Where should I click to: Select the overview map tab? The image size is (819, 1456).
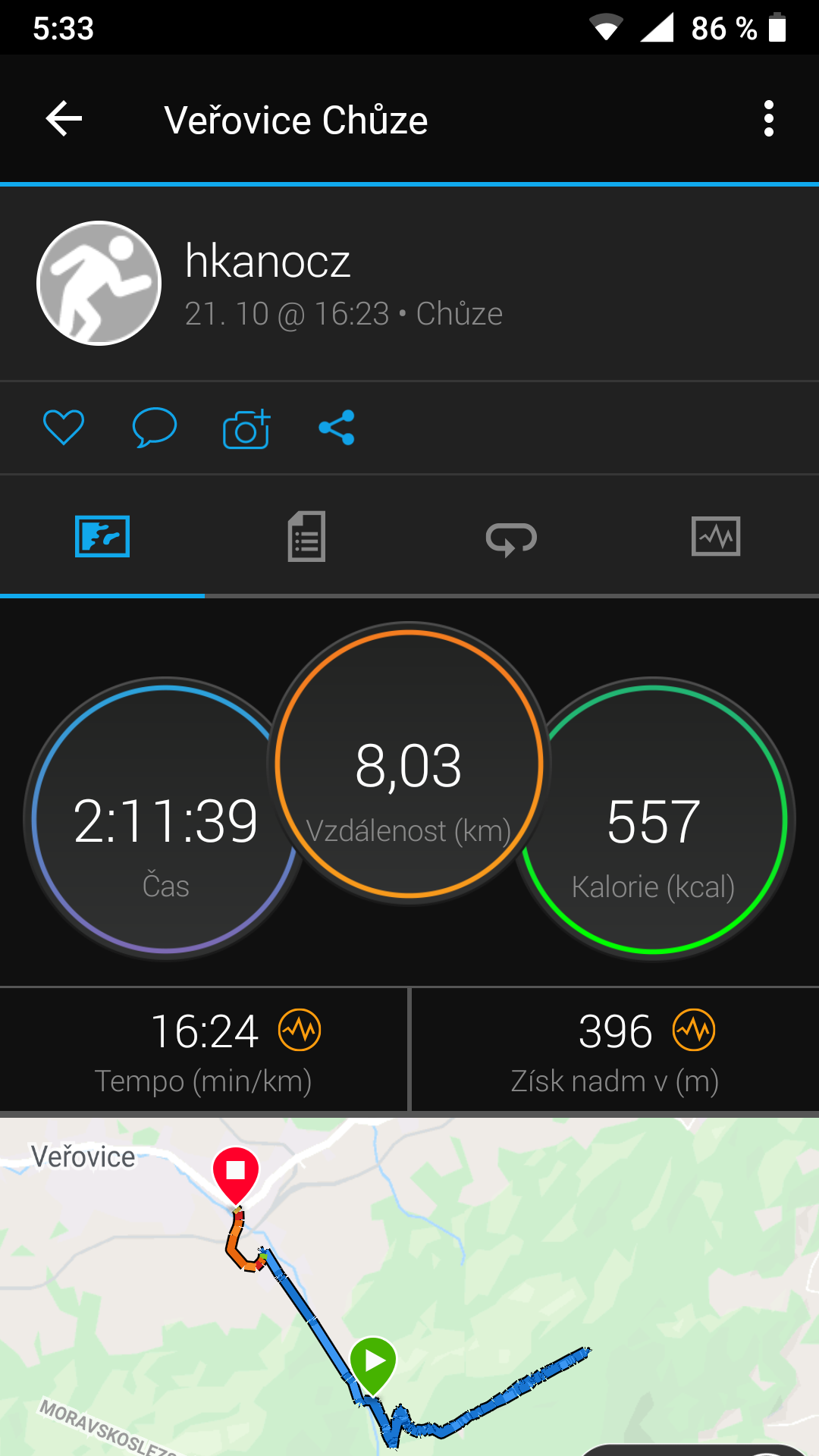pos(102,537)
